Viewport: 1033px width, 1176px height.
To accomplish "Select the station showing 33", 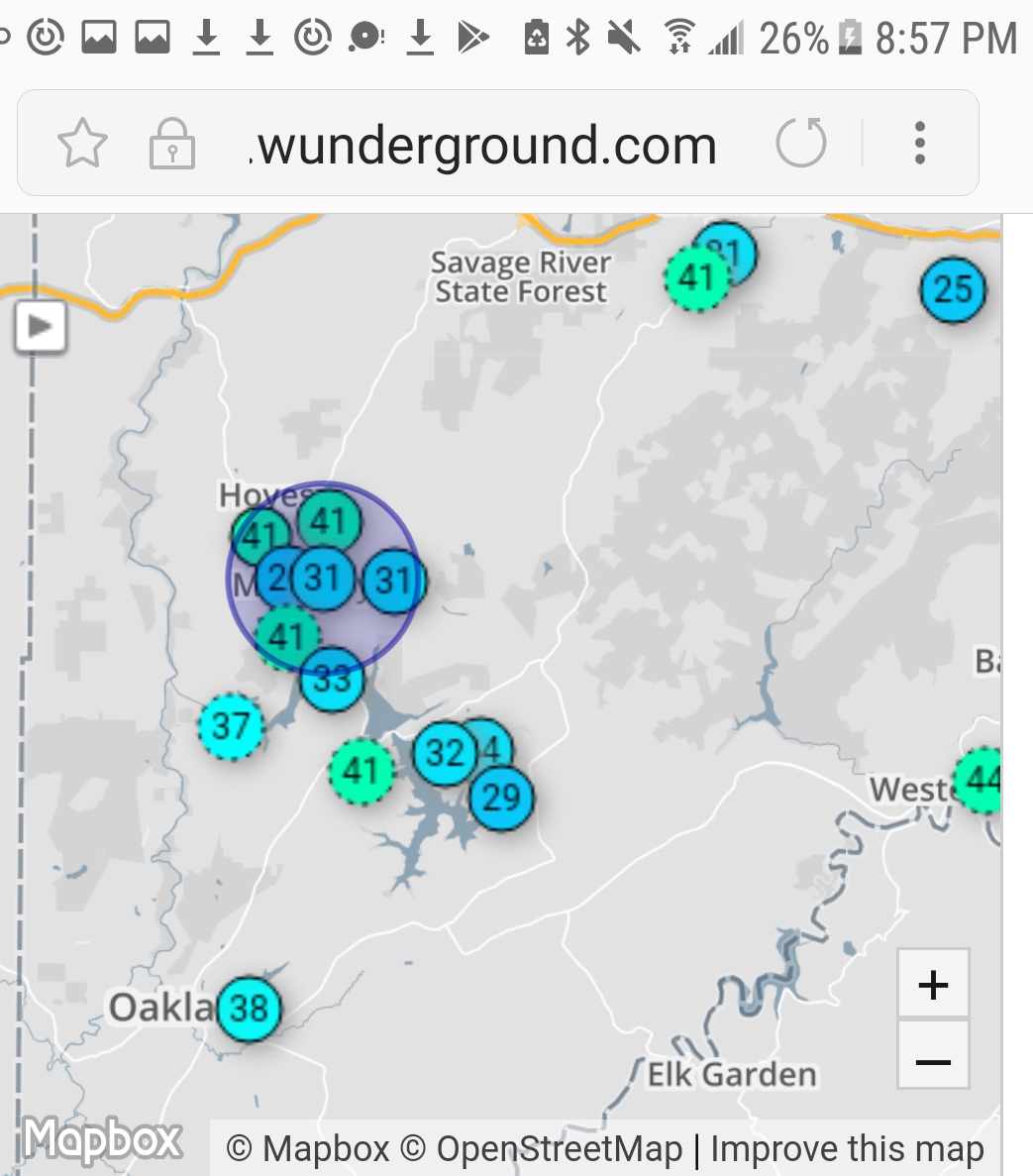I will 333,680.
